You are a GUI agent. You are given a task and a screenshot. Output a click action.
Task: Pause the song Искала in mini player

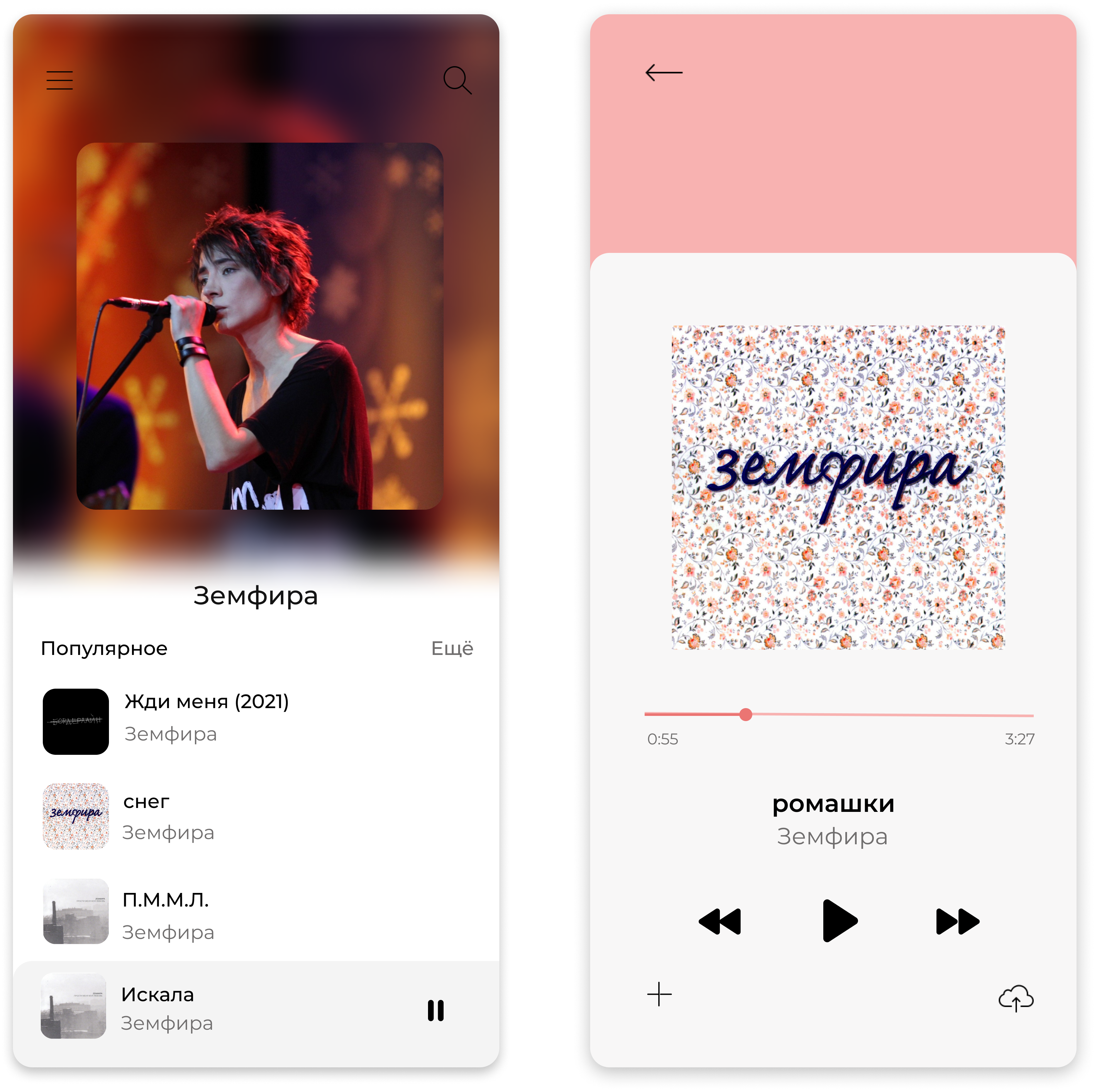[x=435, y=1010]
